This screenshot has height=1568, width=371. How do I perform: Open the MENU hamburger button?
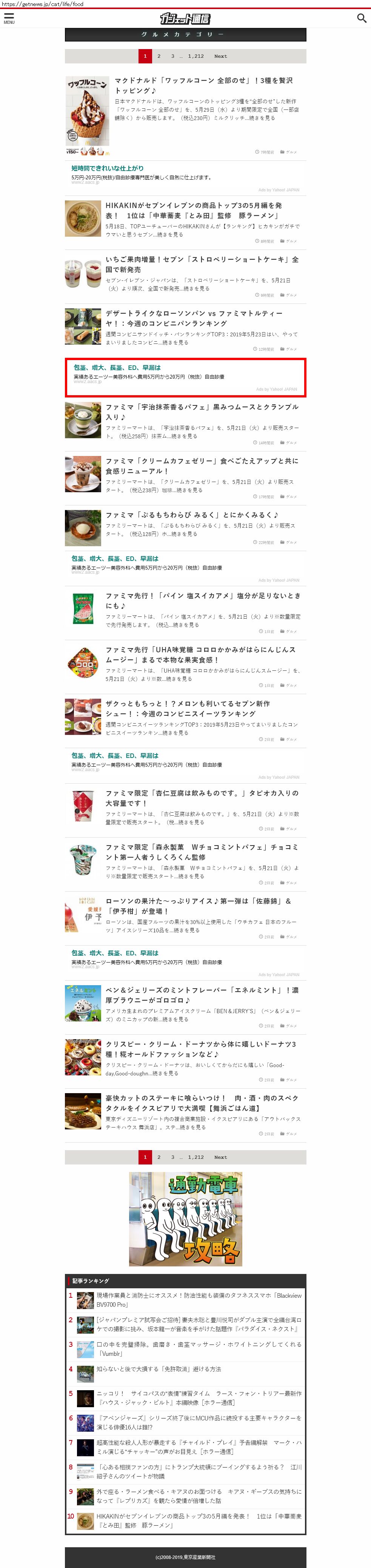(x=9, y=18)
